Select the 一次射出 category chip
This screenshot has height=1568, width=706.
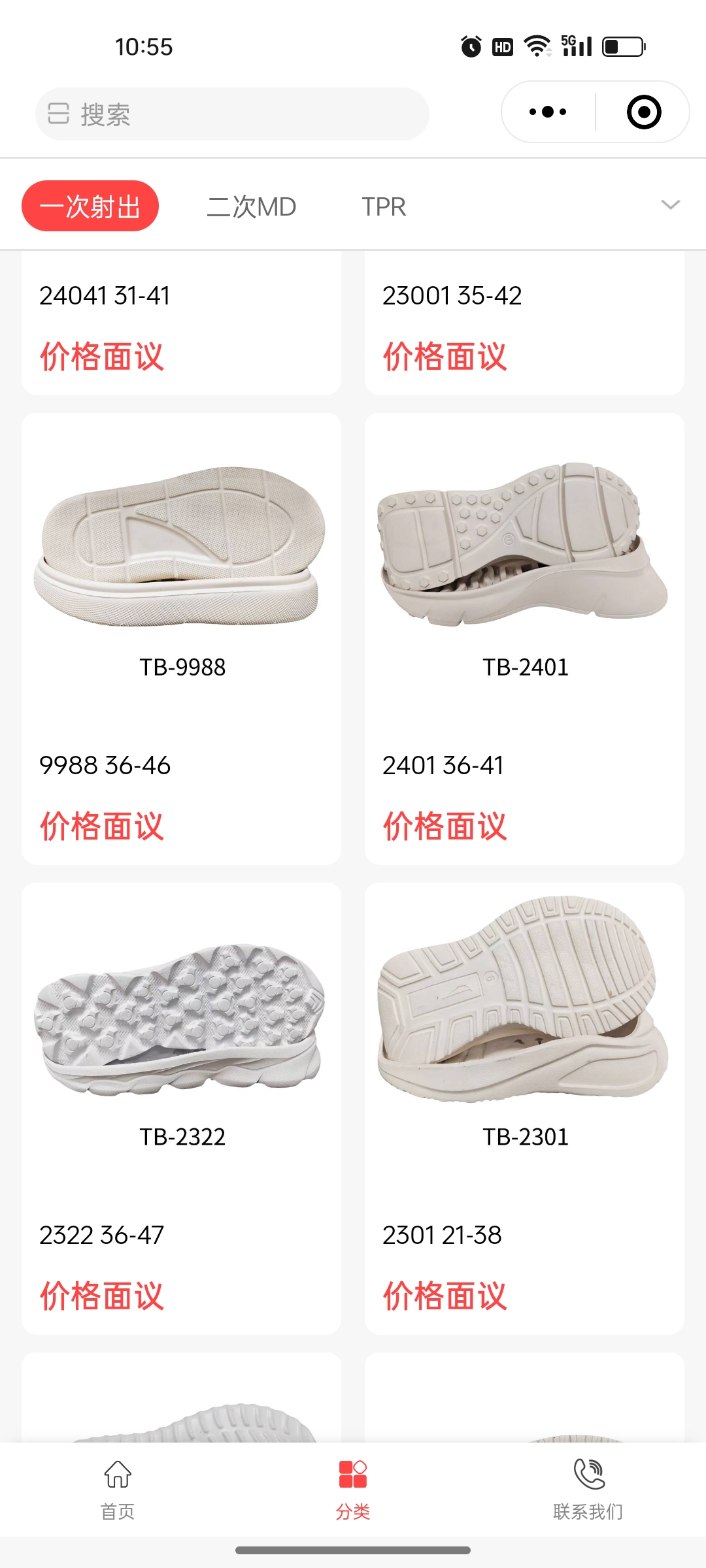click(90, 206)
